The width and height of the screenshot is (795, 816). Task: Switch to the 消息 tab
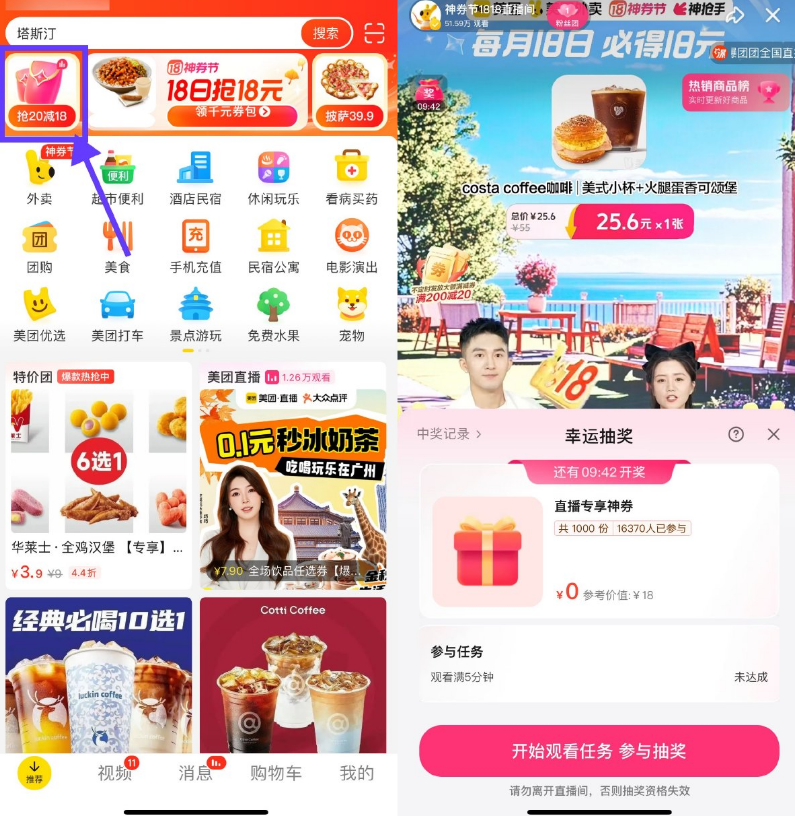point(196,772)
